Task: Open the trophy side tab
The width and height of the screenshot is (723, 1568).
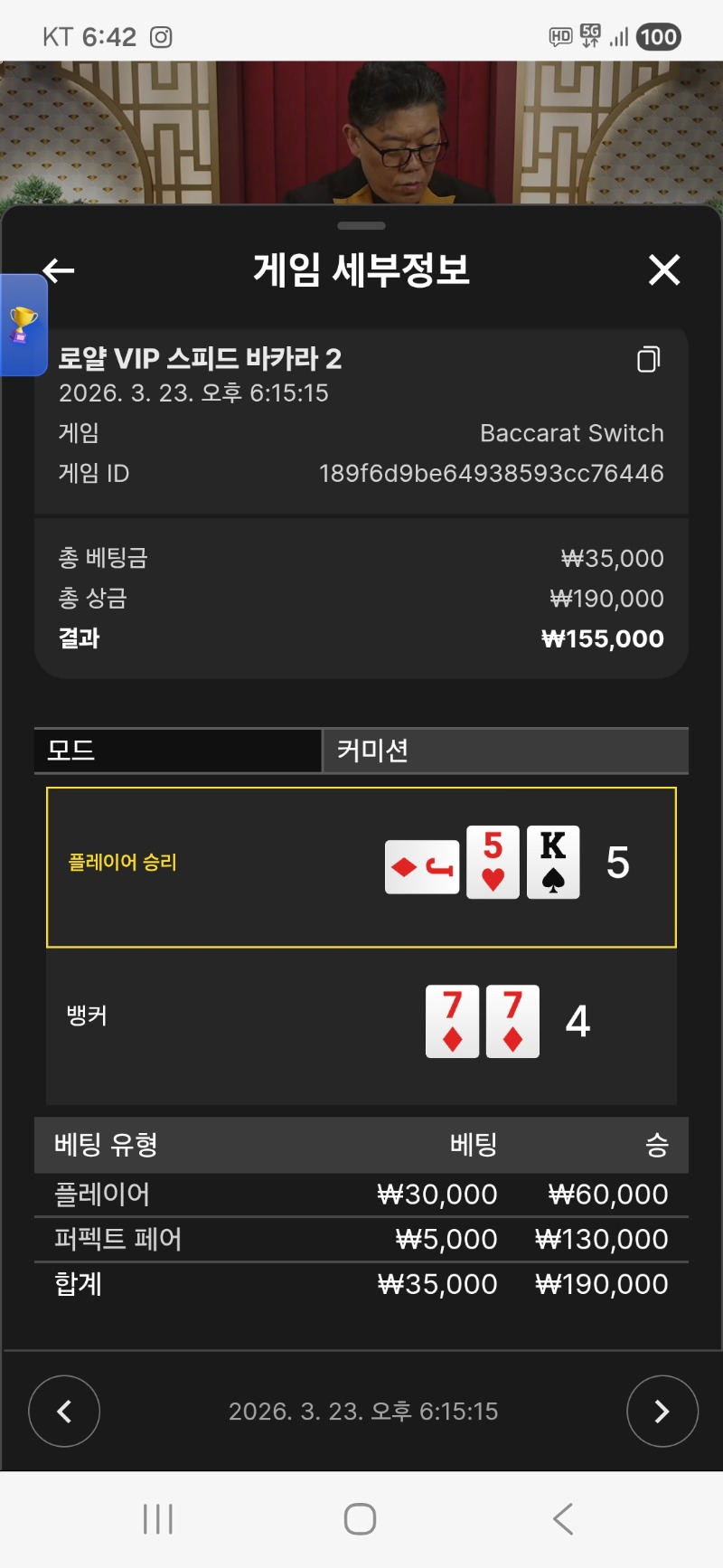Action: tap(23, 325)
